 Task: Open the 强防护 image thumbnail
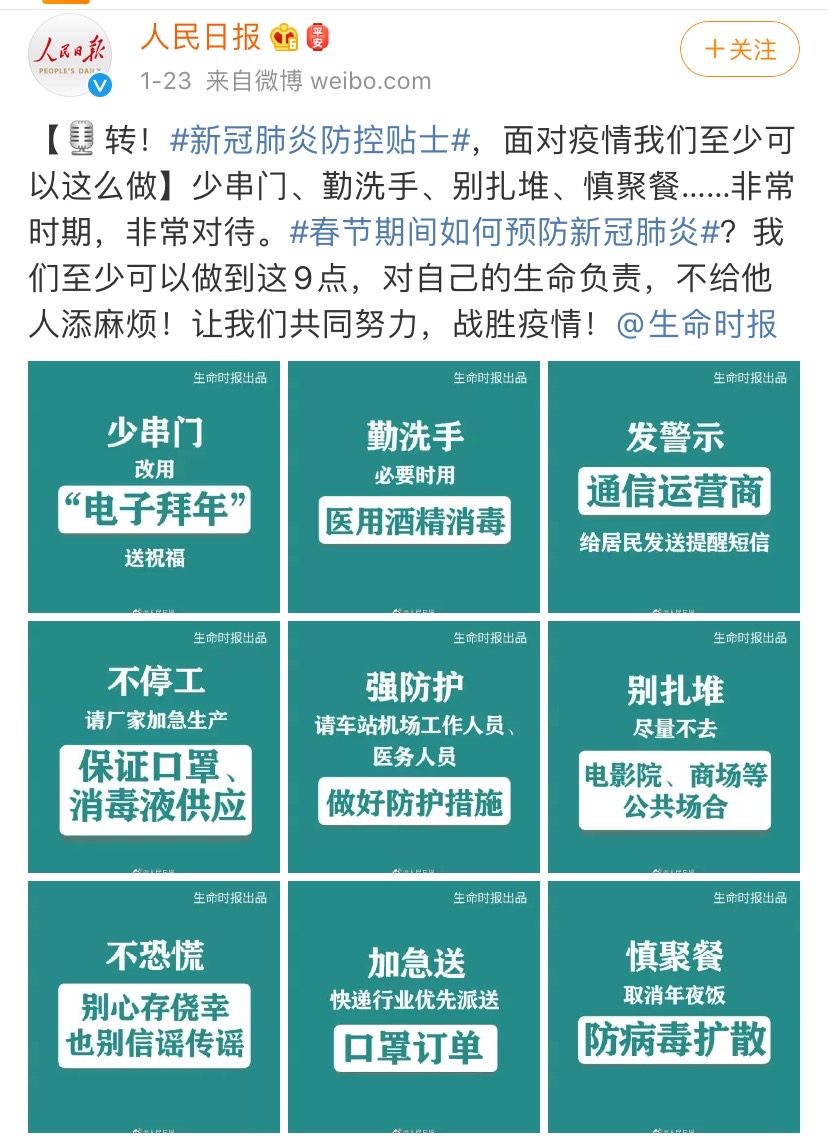(x=413, y=747)
